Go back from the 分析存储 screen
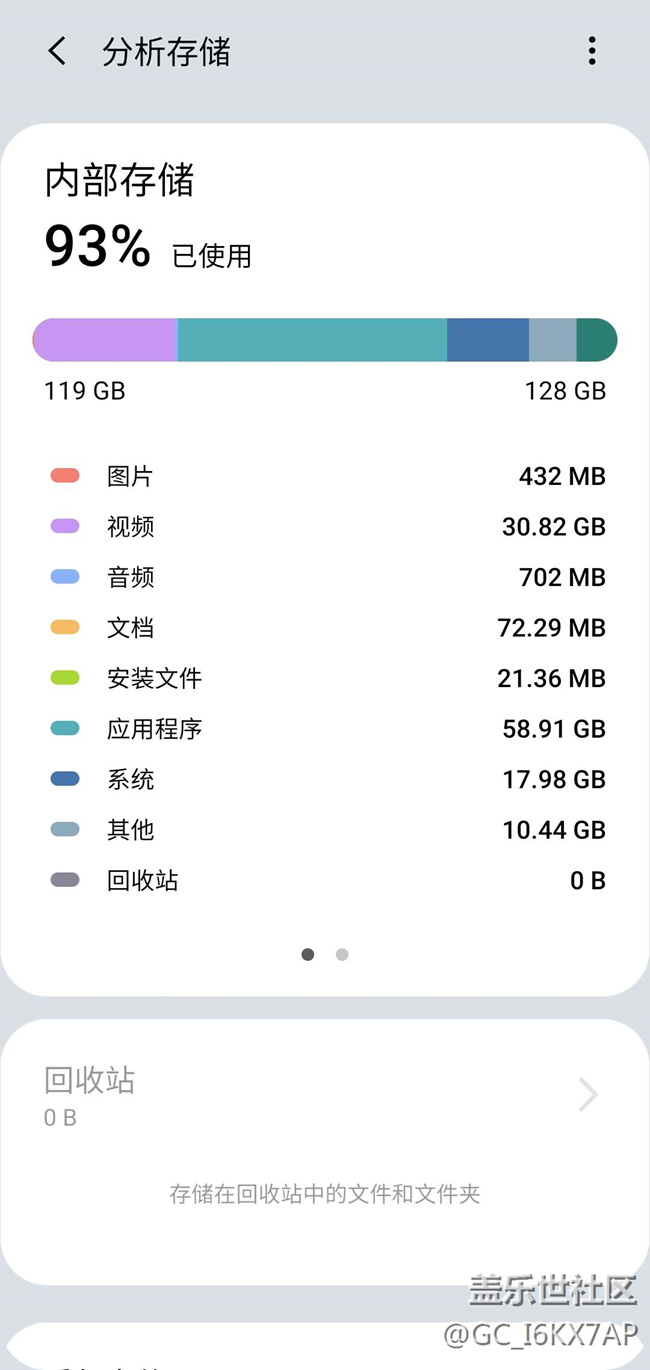Viewport: 650px width, 1370px height. click(58, 51)
